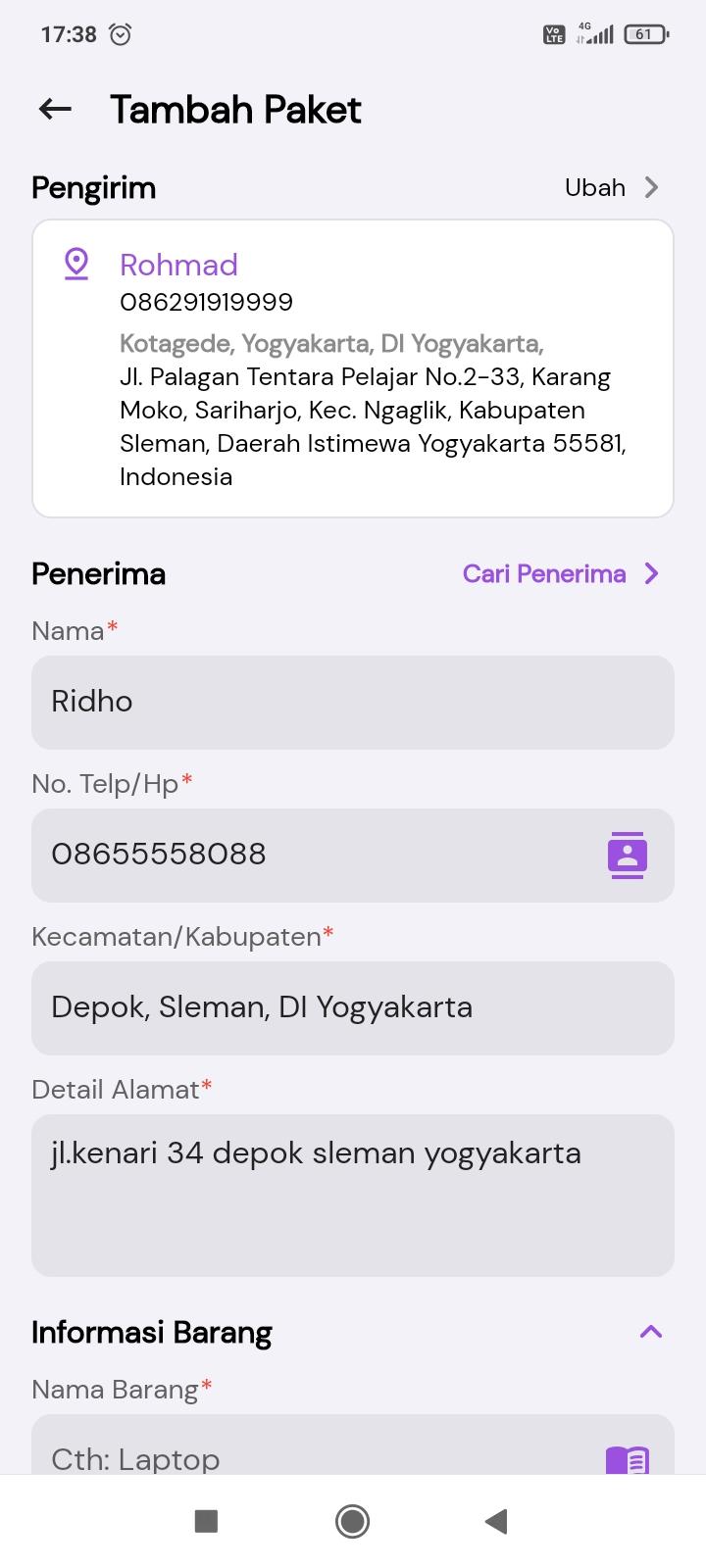
Task: Change the Kecamatan/Kabupaten field
Action: (x=353, y=1008)
